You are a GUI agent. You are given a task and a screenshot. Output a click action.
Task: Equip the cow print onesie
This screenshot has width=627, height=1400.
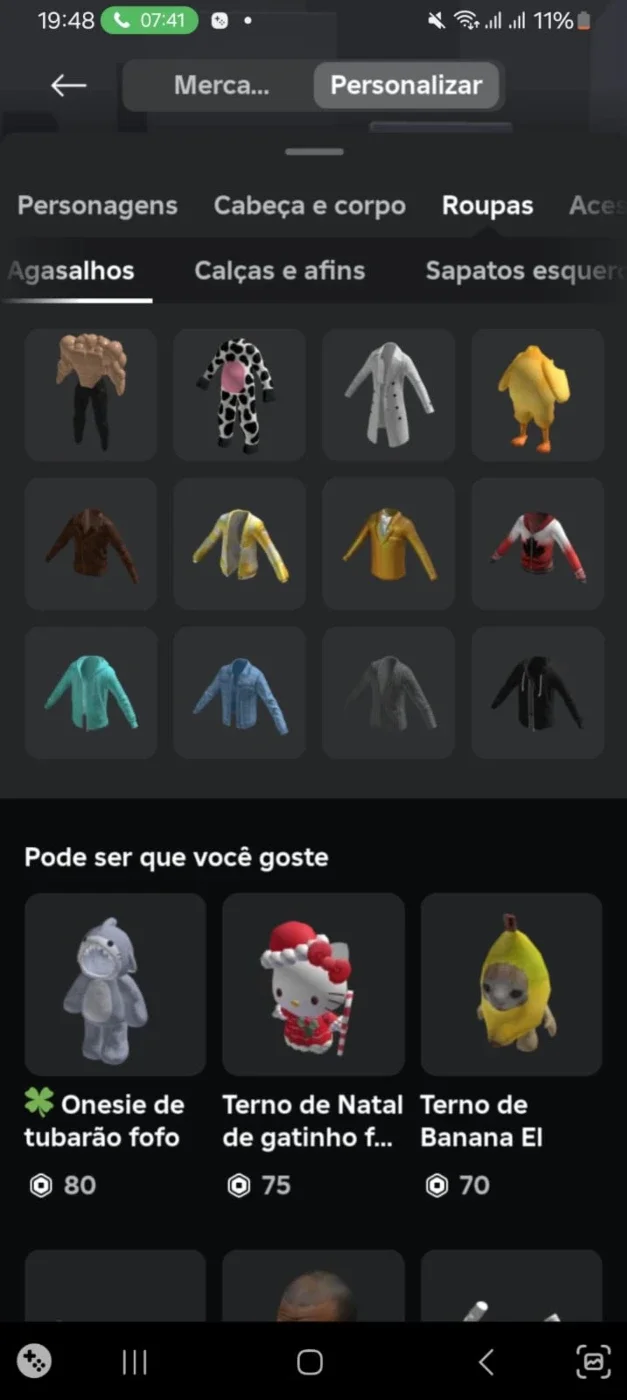point(239,395)
